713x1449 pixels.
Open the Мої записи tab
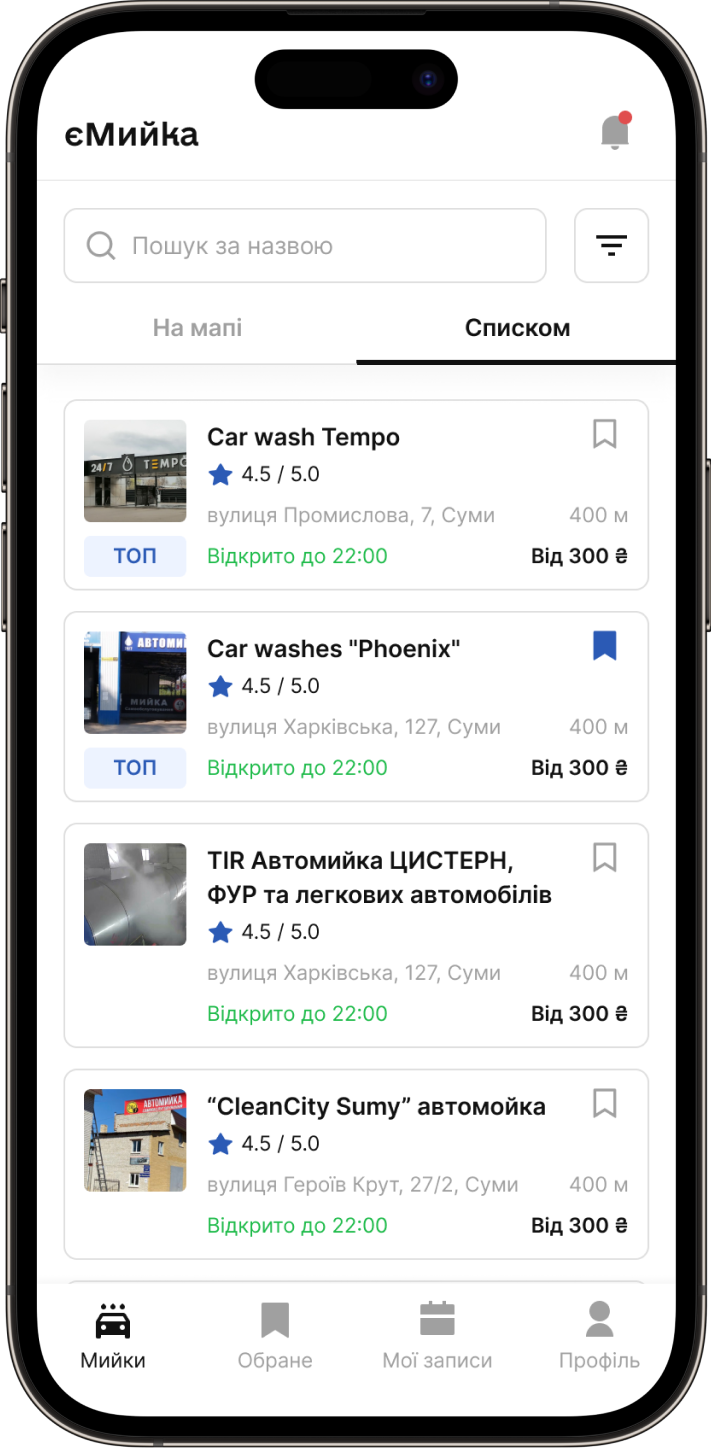point(437,1335)
